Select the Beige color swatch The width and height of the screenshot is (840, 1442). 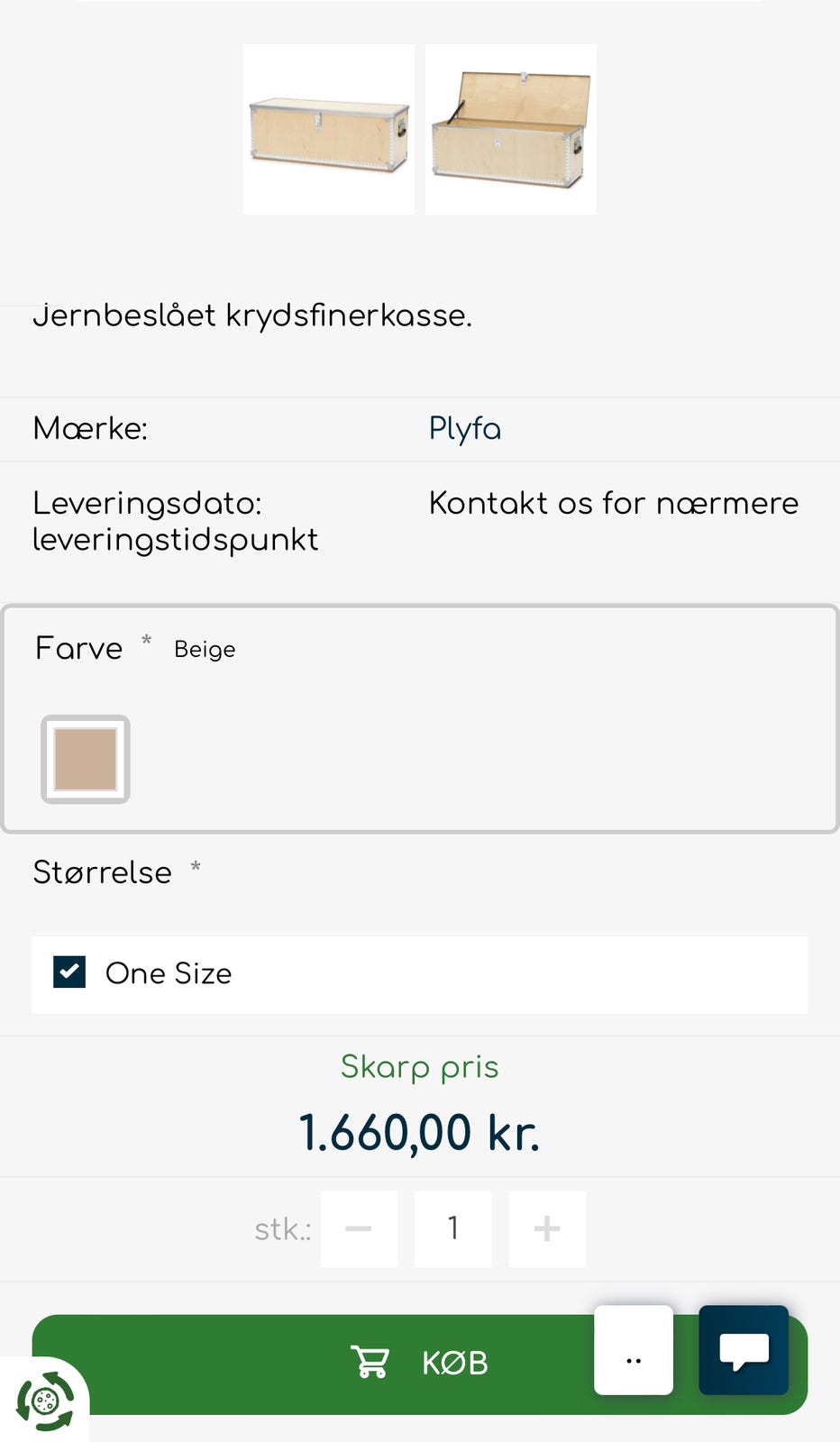pyautogui.click(x=85, y=759)
